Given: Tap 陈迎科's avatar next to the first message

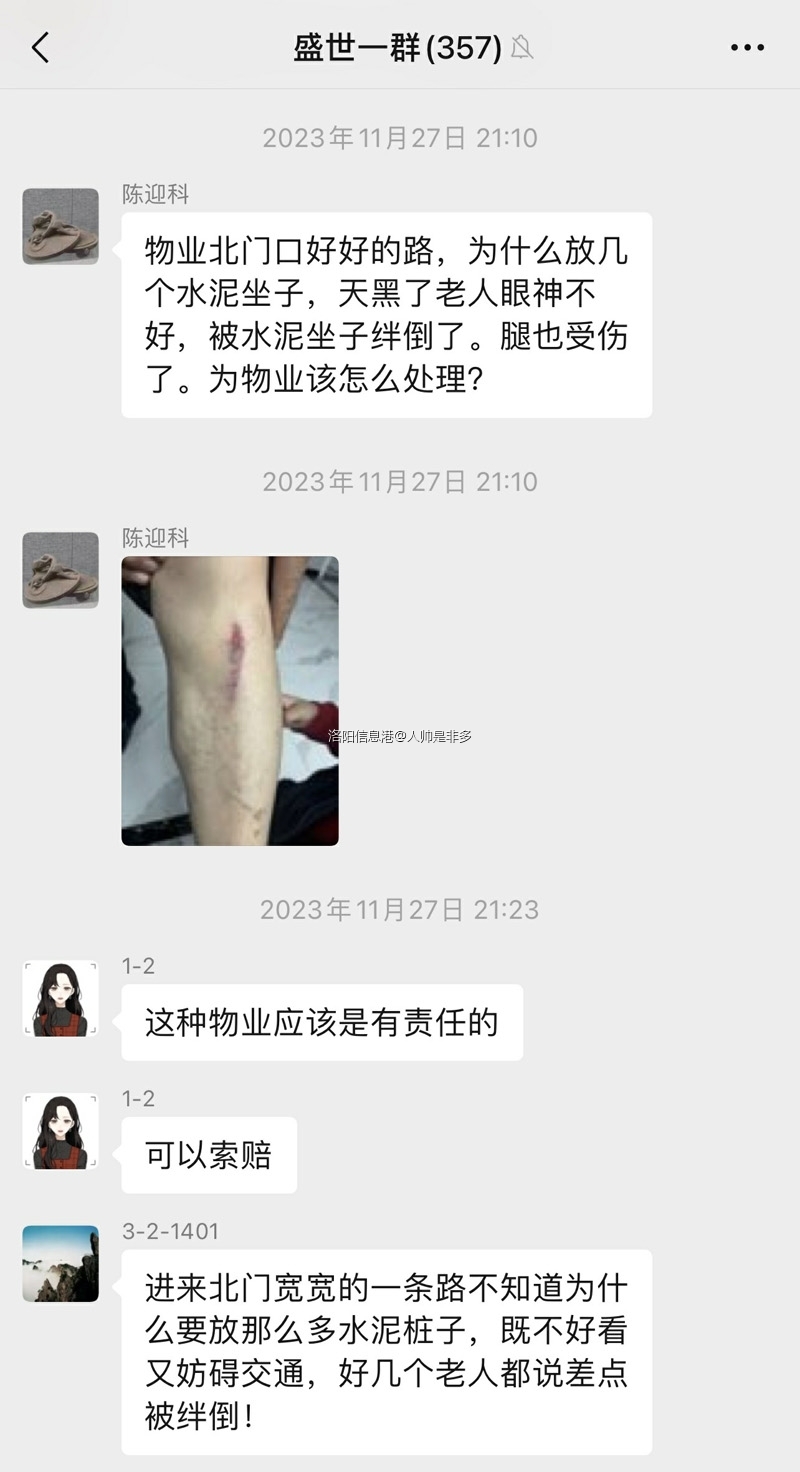Looking at the screenshot, I should coord(60,228).
